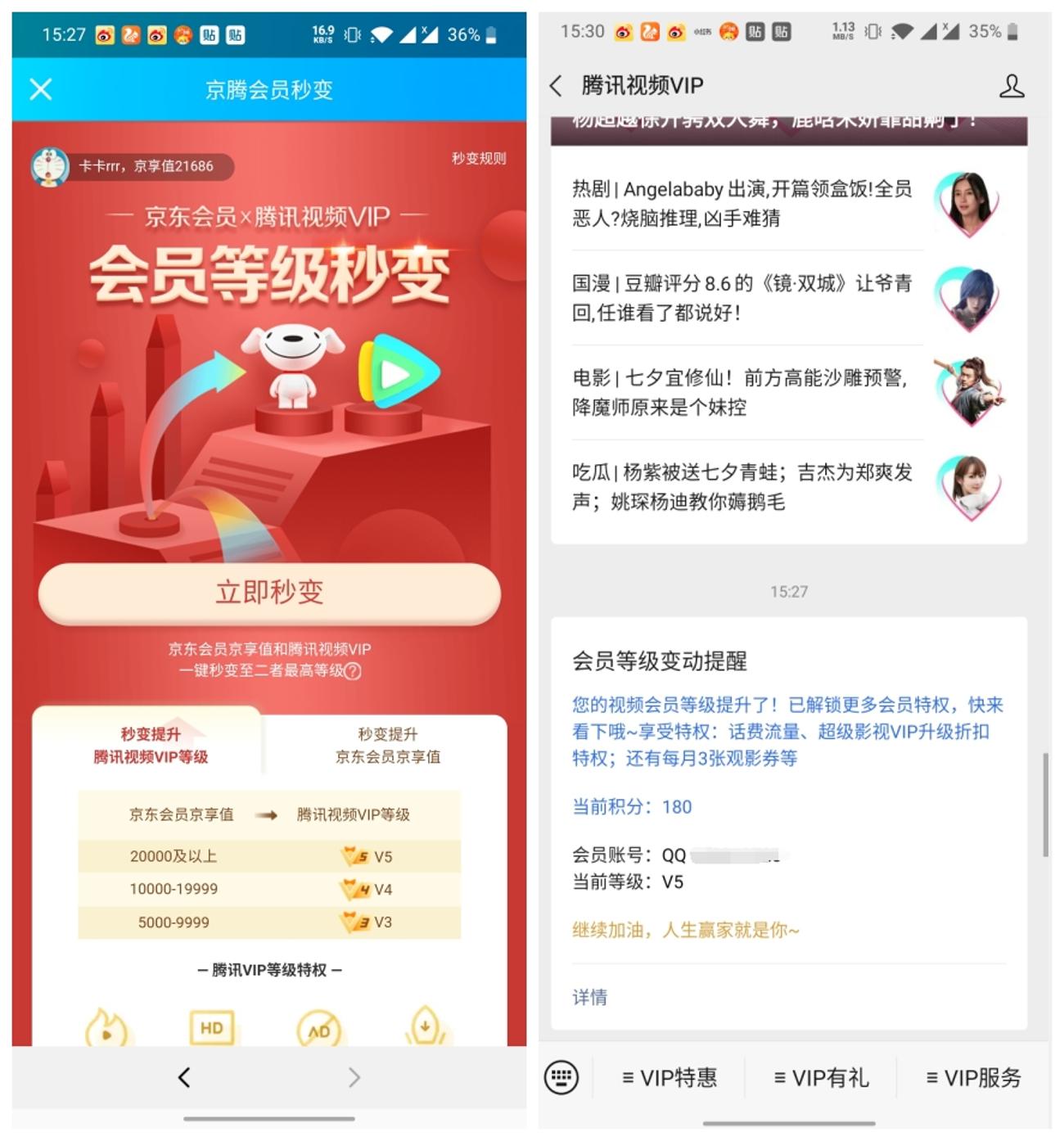Select the 秒变提升腾讯视频VIP等级 tab
Image resolution: width=1064 pixels, height=1141 pixels.
151,745
